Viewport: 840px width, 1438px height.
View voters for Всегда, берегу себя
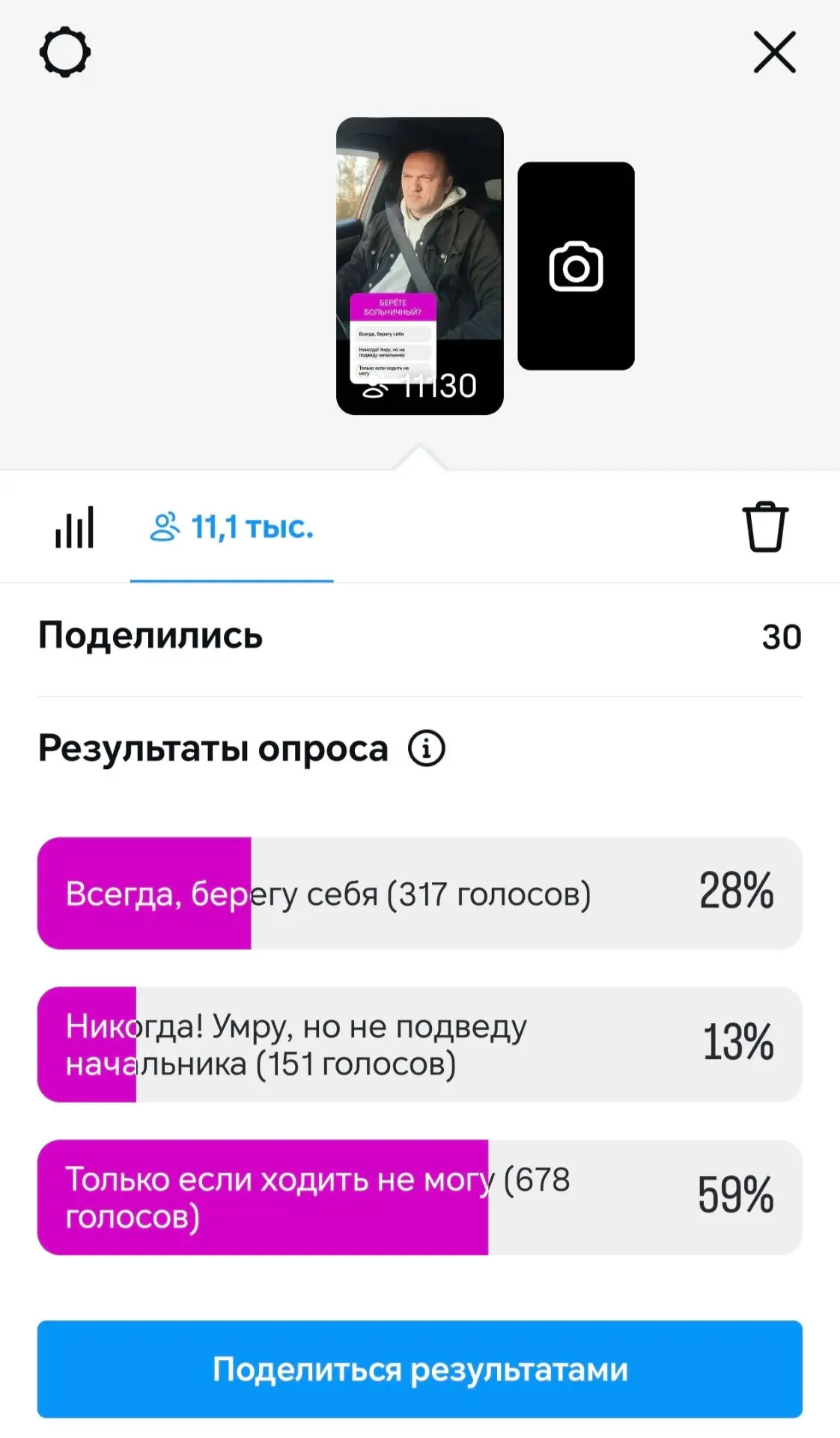tap(419, 893)
